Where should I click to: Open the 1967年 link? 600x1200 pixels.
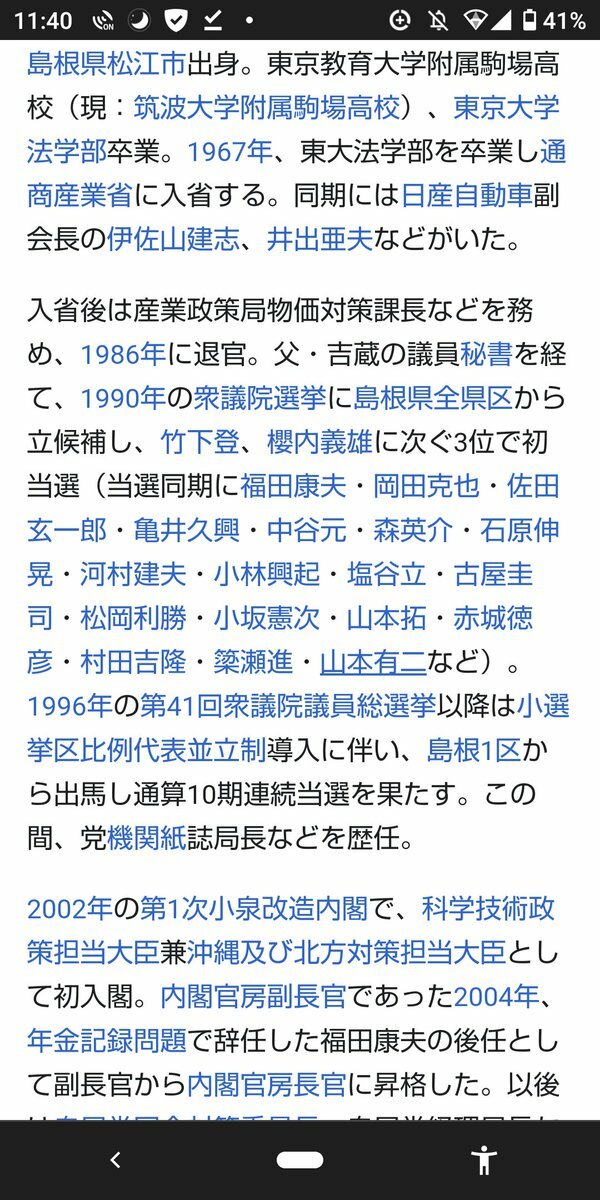[229, 152]
